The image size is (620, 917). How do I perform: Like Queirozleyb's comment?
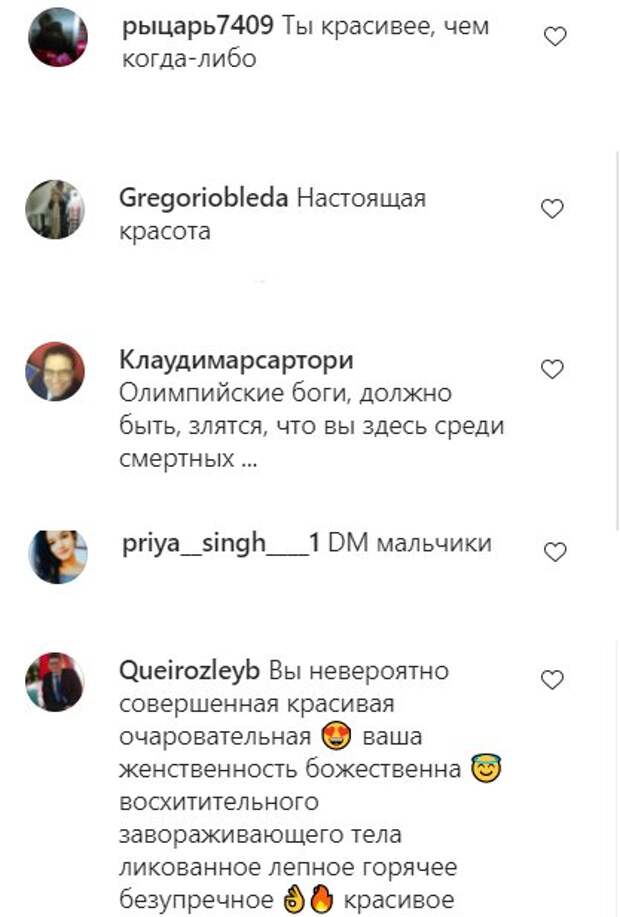tap(552, 680)
